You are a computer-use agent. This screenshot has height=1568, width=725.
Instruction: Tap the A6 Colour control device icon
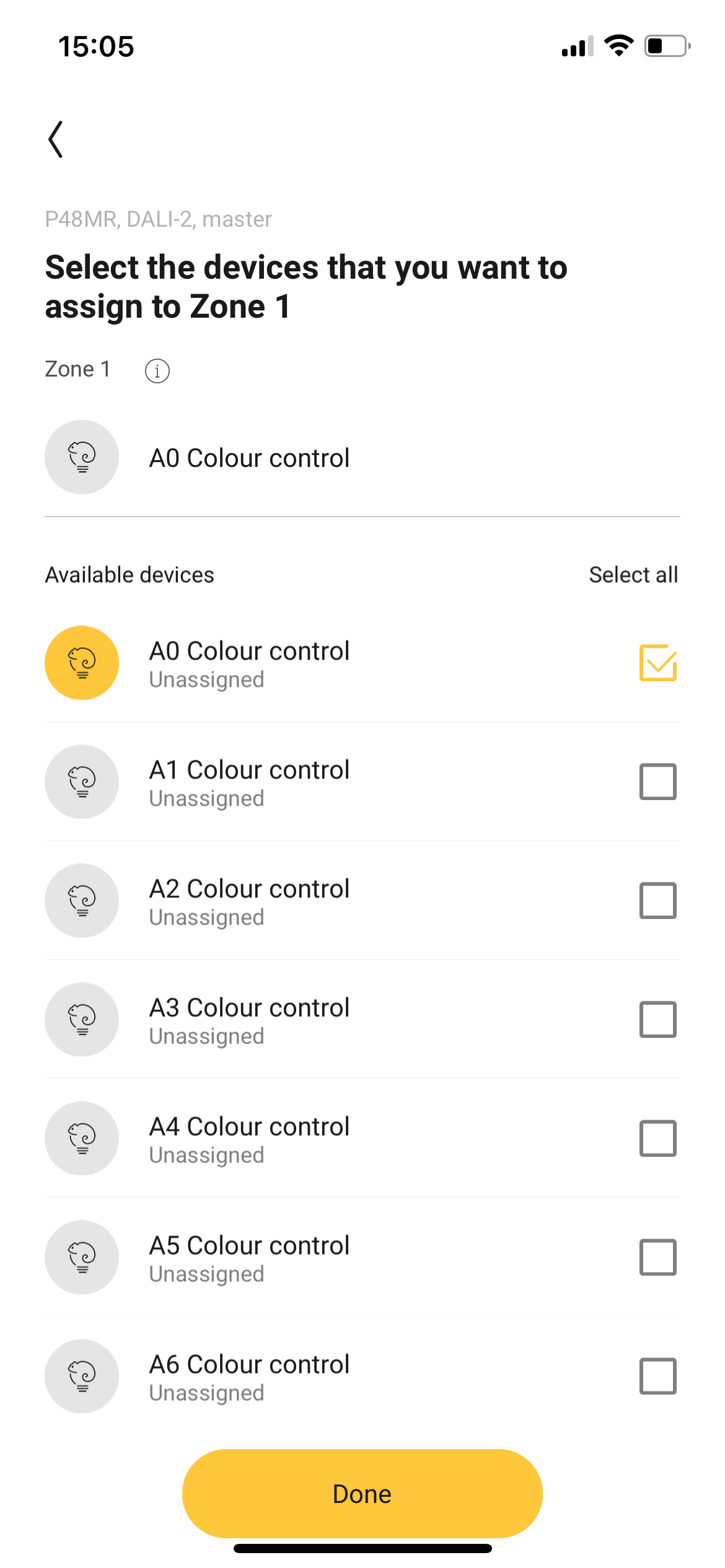tap(81, 1376)
